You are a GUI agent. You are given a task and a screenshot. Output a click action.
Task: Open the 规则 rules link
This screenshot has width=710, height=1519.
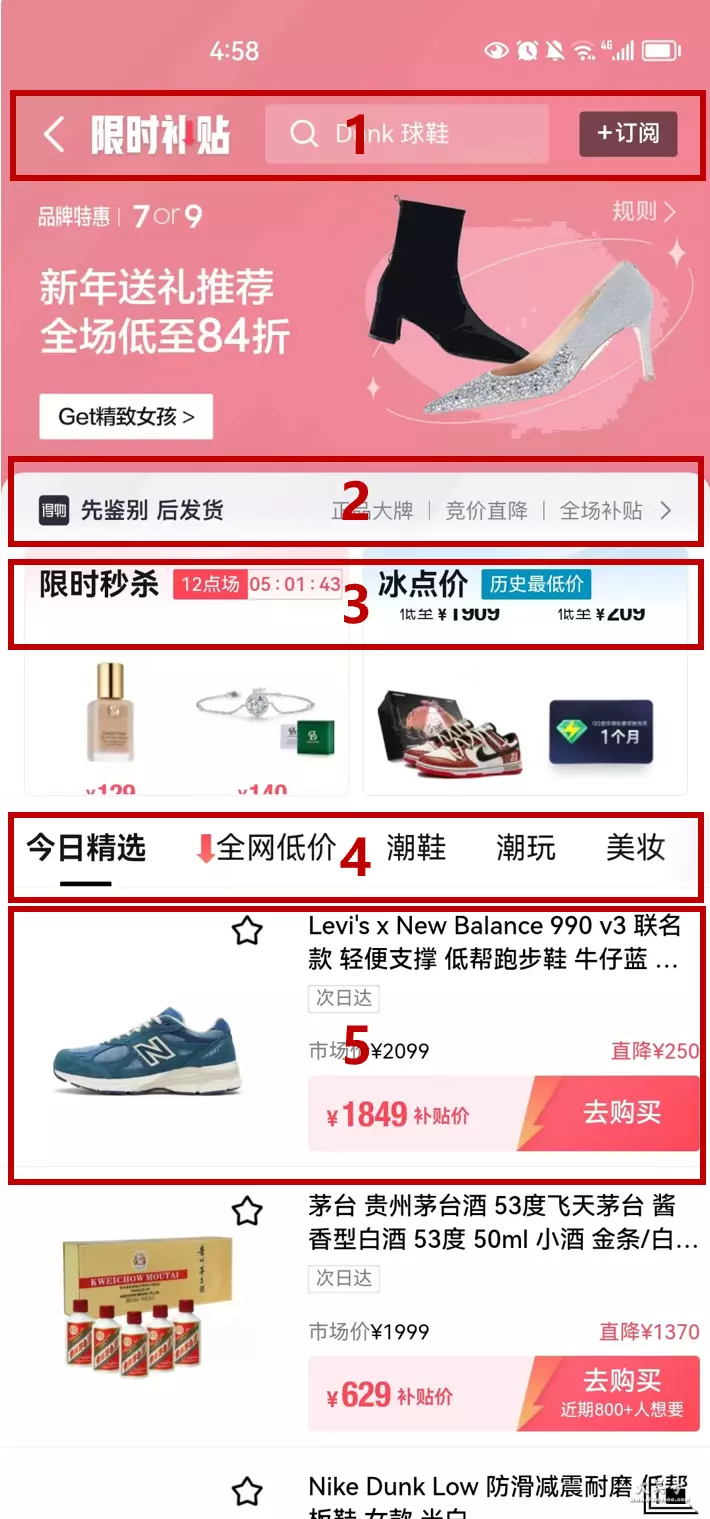coord(644,211)
